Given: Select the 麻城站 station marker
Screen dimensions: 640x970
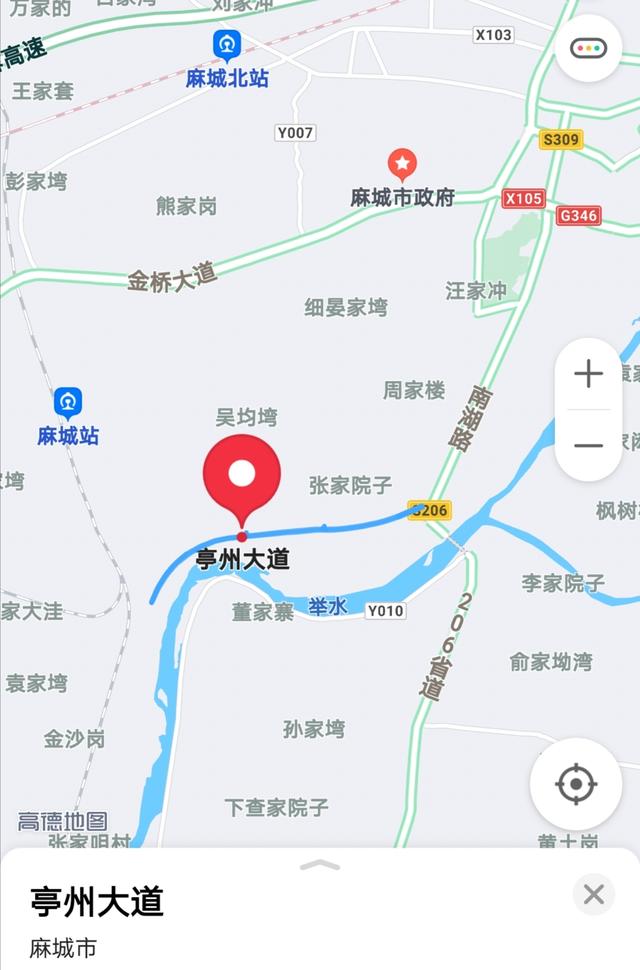Looking at the screenshot, I should [68, 403].
